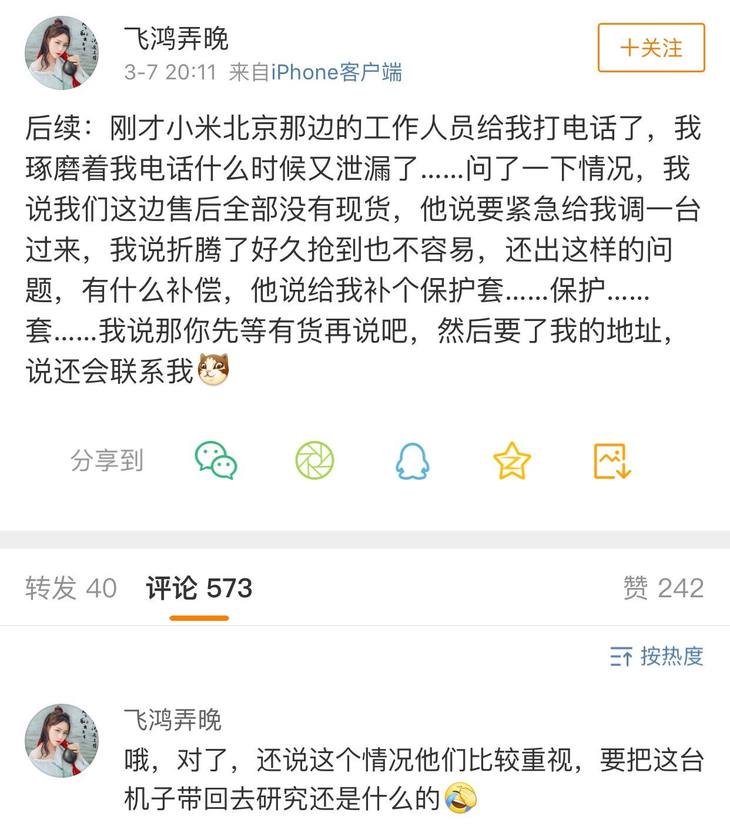Viewport: 730px width, 826px height.
Task: Open the 飞鸿弄晚 username in the post header
Action: click(175, 39)
